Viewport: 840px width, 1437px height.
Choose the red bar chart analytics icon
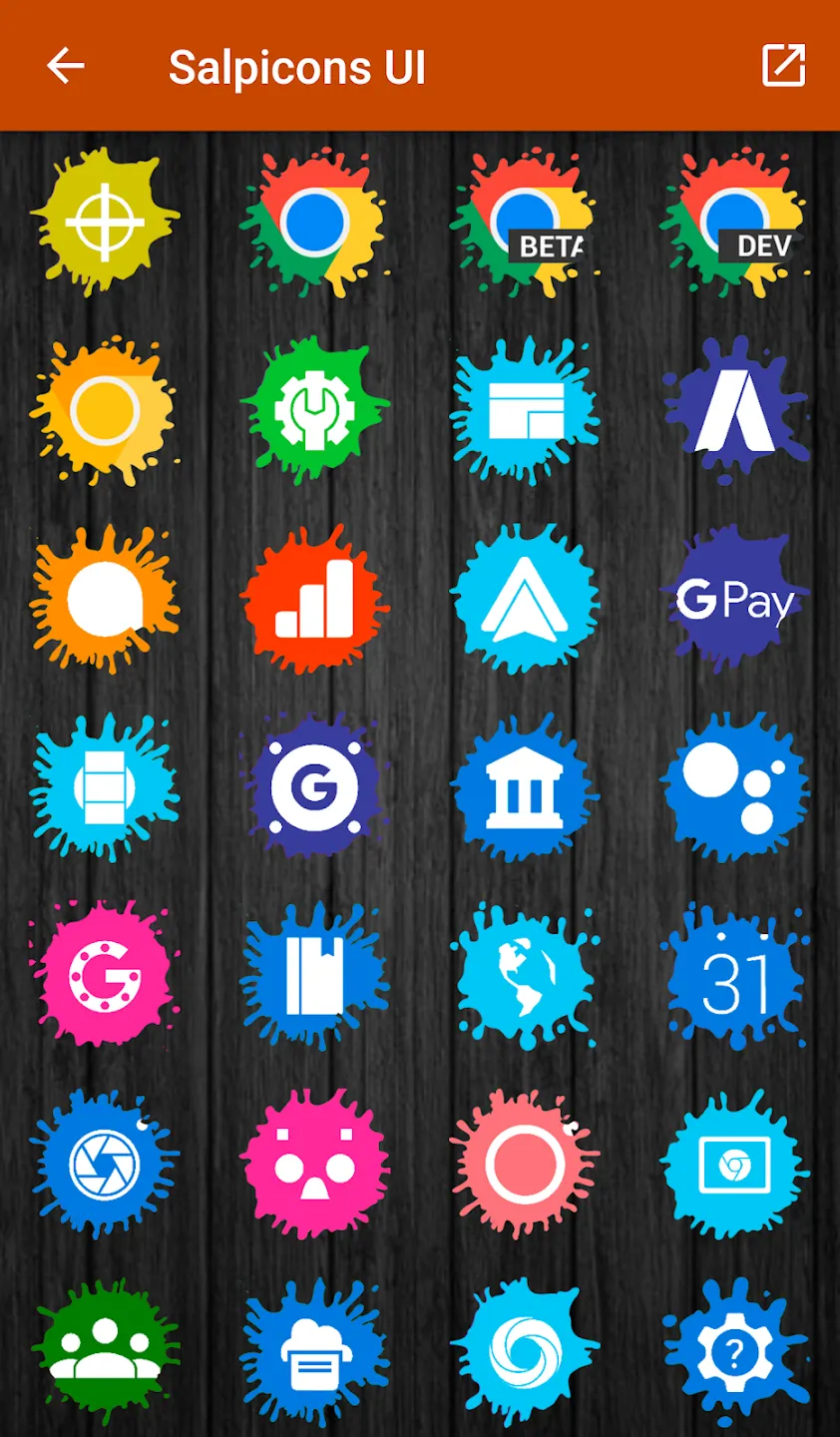pyautogui.click(x=314, y=600)
